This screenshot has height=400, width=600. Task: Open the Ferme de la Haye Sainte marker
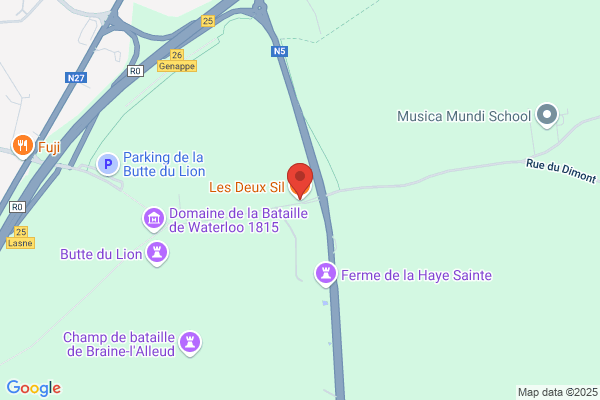(x=326, y=274)
